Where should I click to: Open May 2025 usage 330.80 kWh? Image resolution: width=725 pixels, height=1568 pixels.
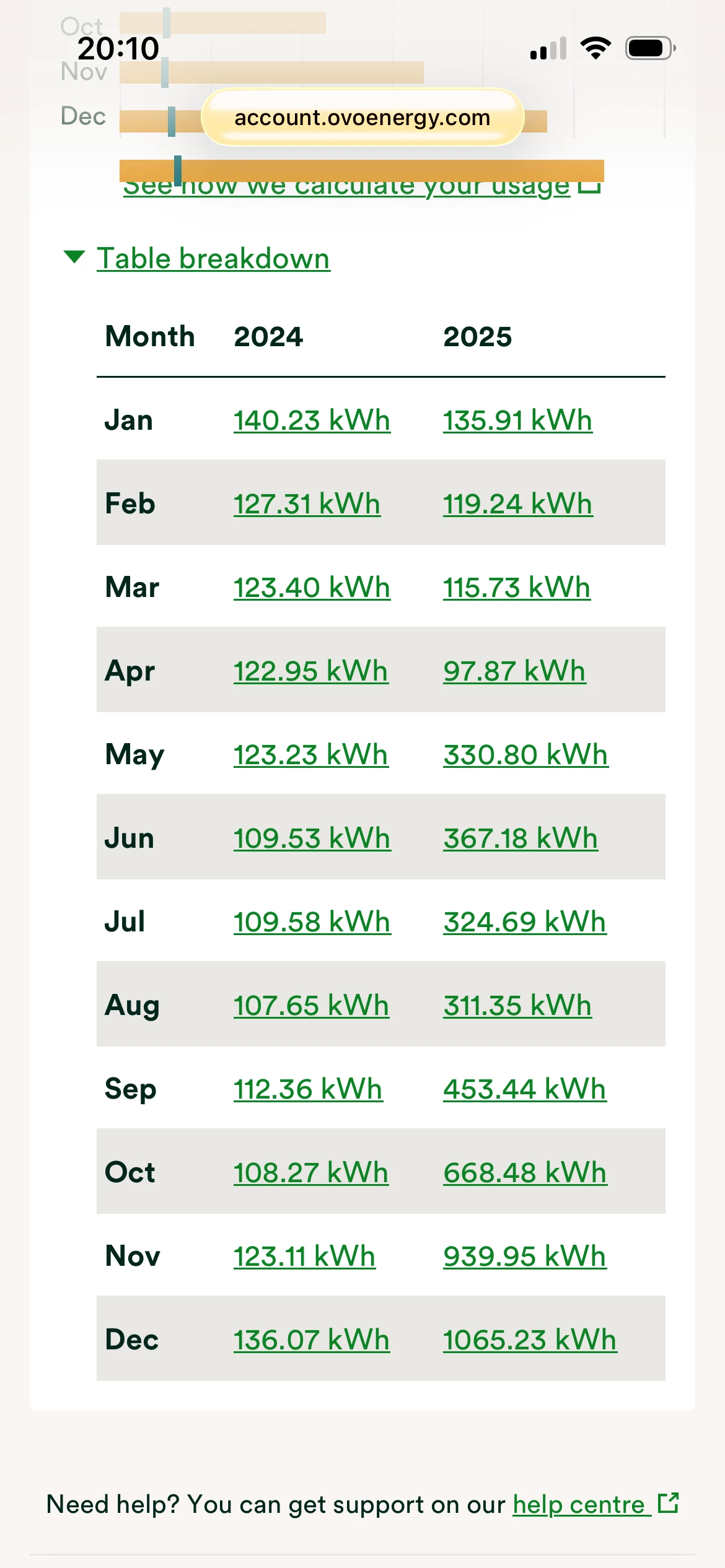click(x=525, y=755)
